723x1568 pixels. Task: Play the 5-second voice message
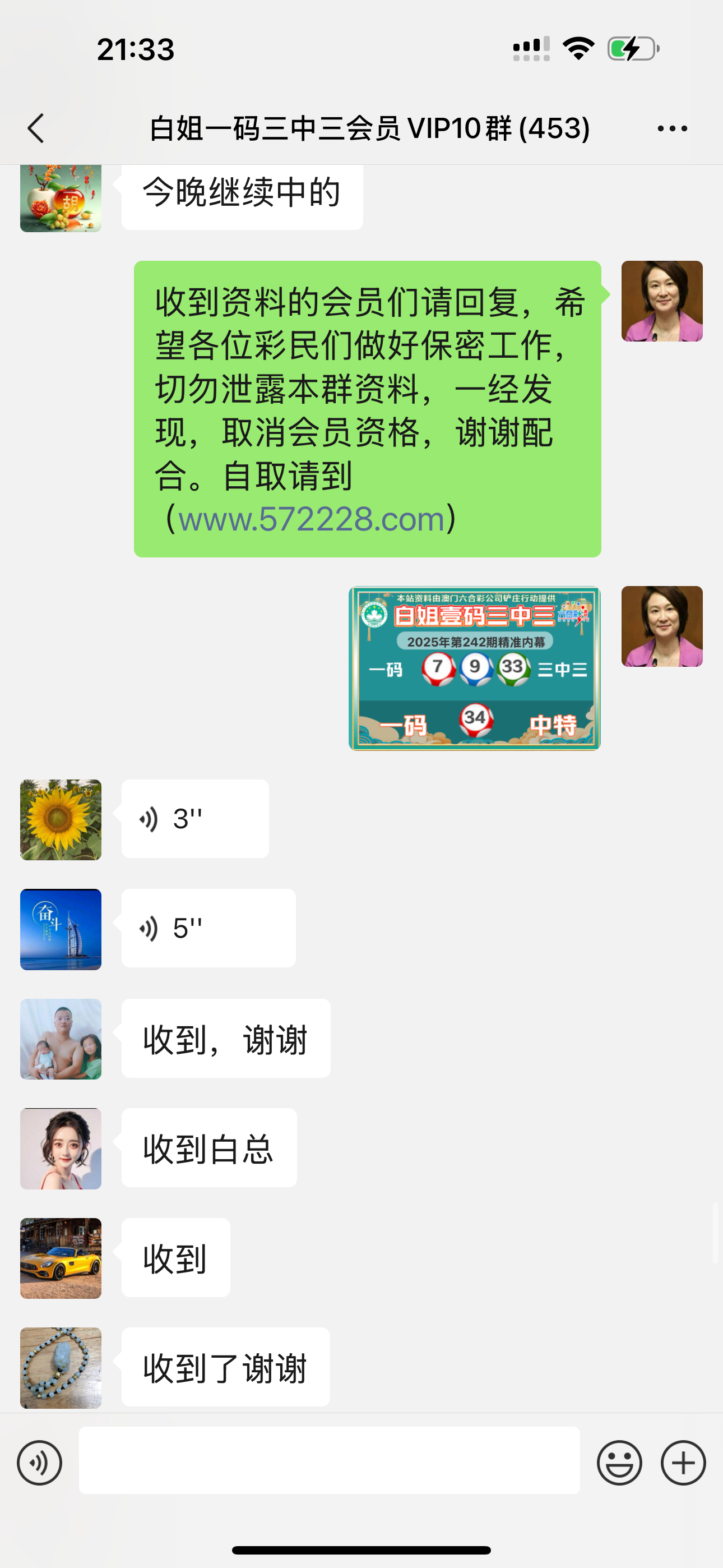tap(208, 928)
